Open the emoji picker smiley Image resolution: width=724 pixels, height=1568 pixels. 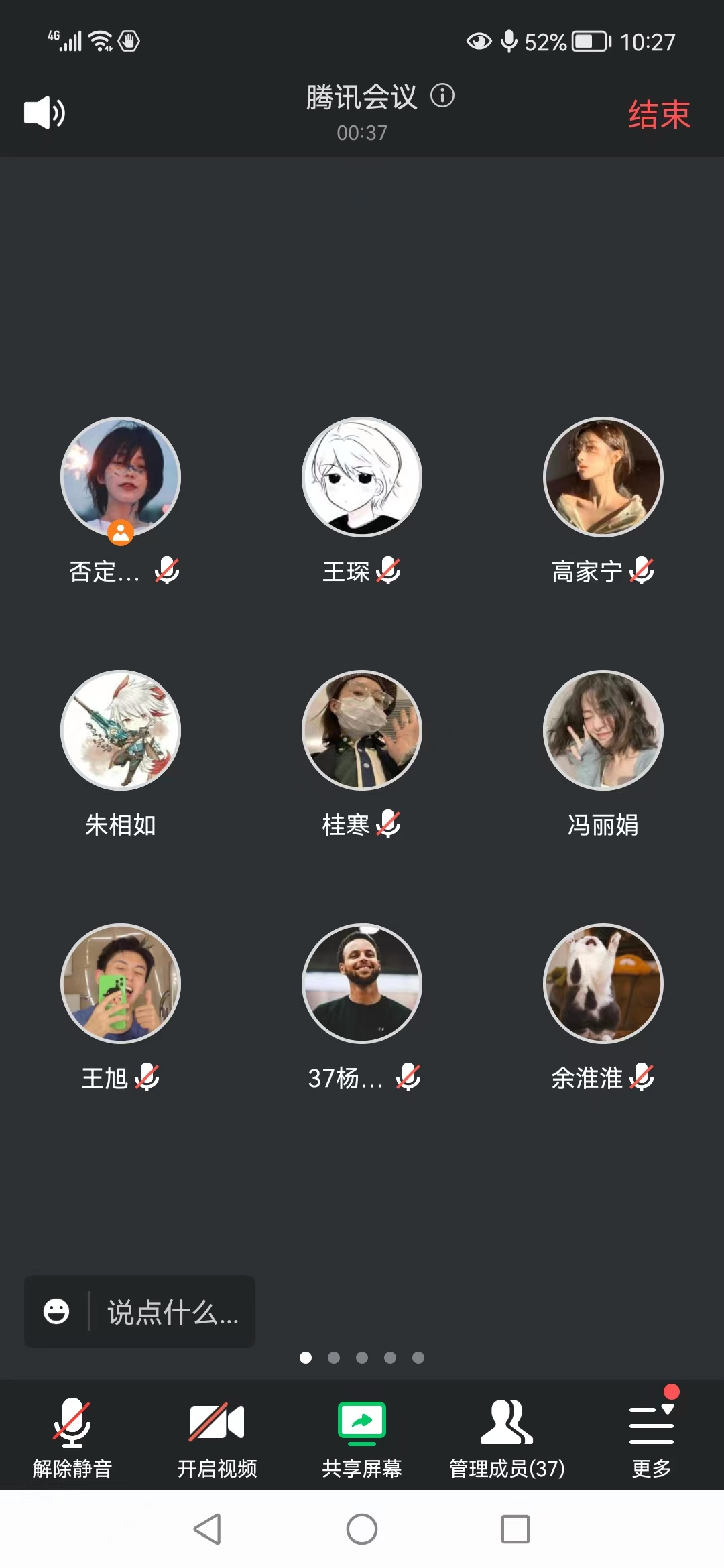point(56,1311)
